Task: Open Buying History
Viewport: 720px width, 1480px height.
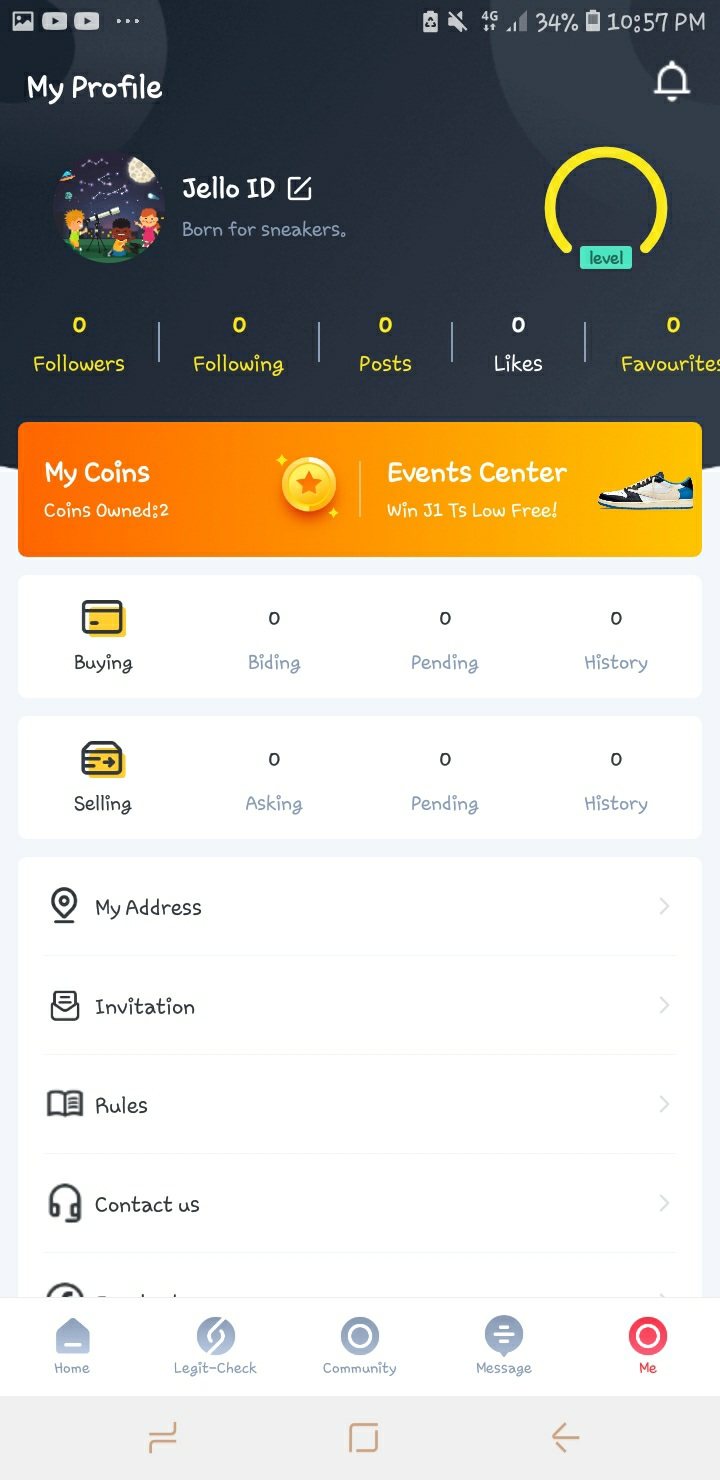Action: 615,640
